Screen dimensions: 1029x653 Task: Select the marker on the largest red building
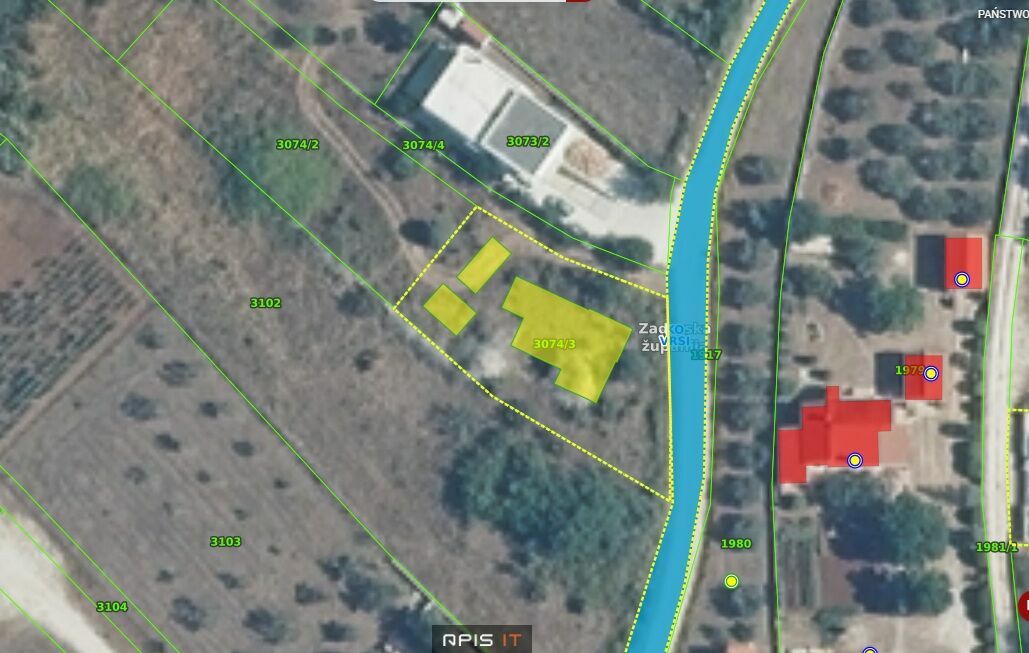pyautogui.click(x=854, y=460)
